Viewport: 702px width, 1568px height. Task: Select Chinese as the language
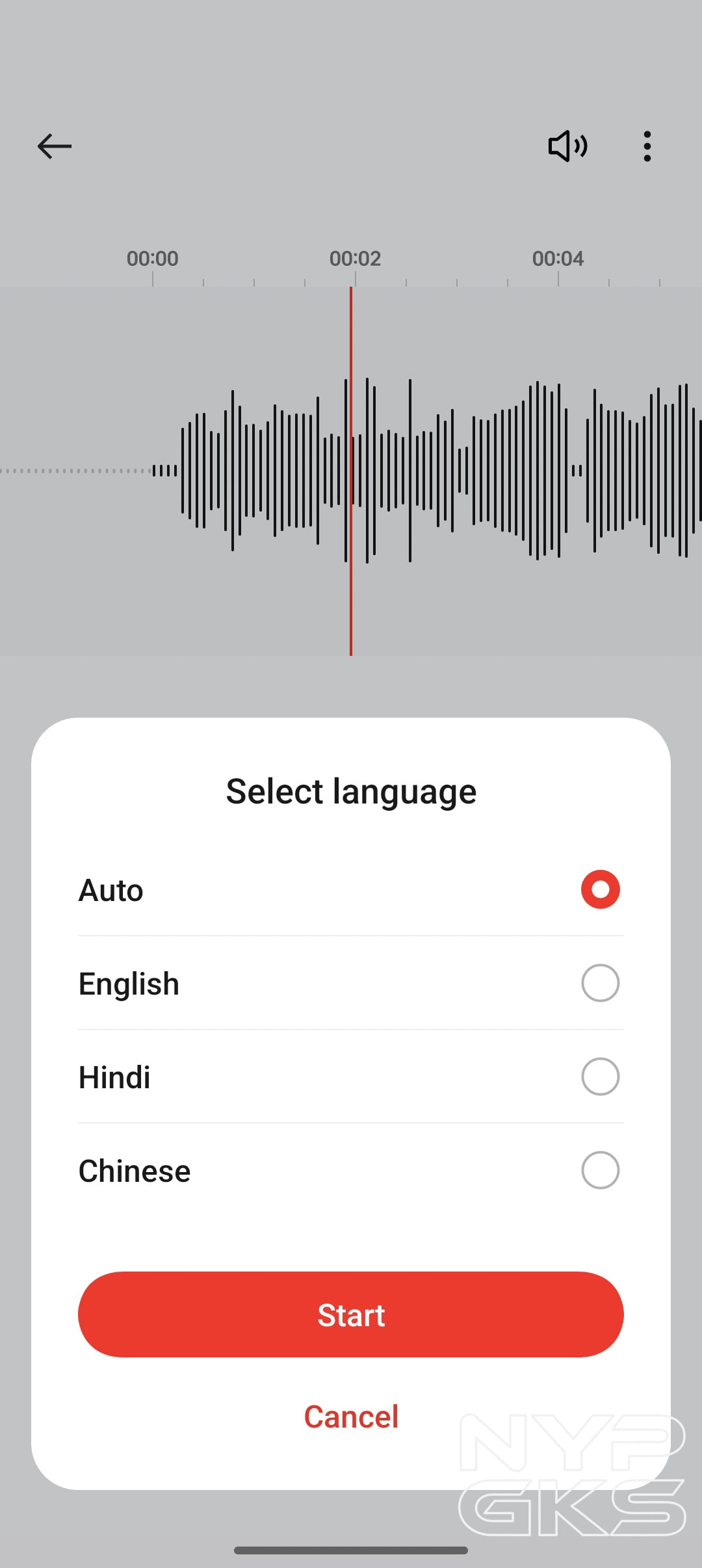(x=600, y=1170)
